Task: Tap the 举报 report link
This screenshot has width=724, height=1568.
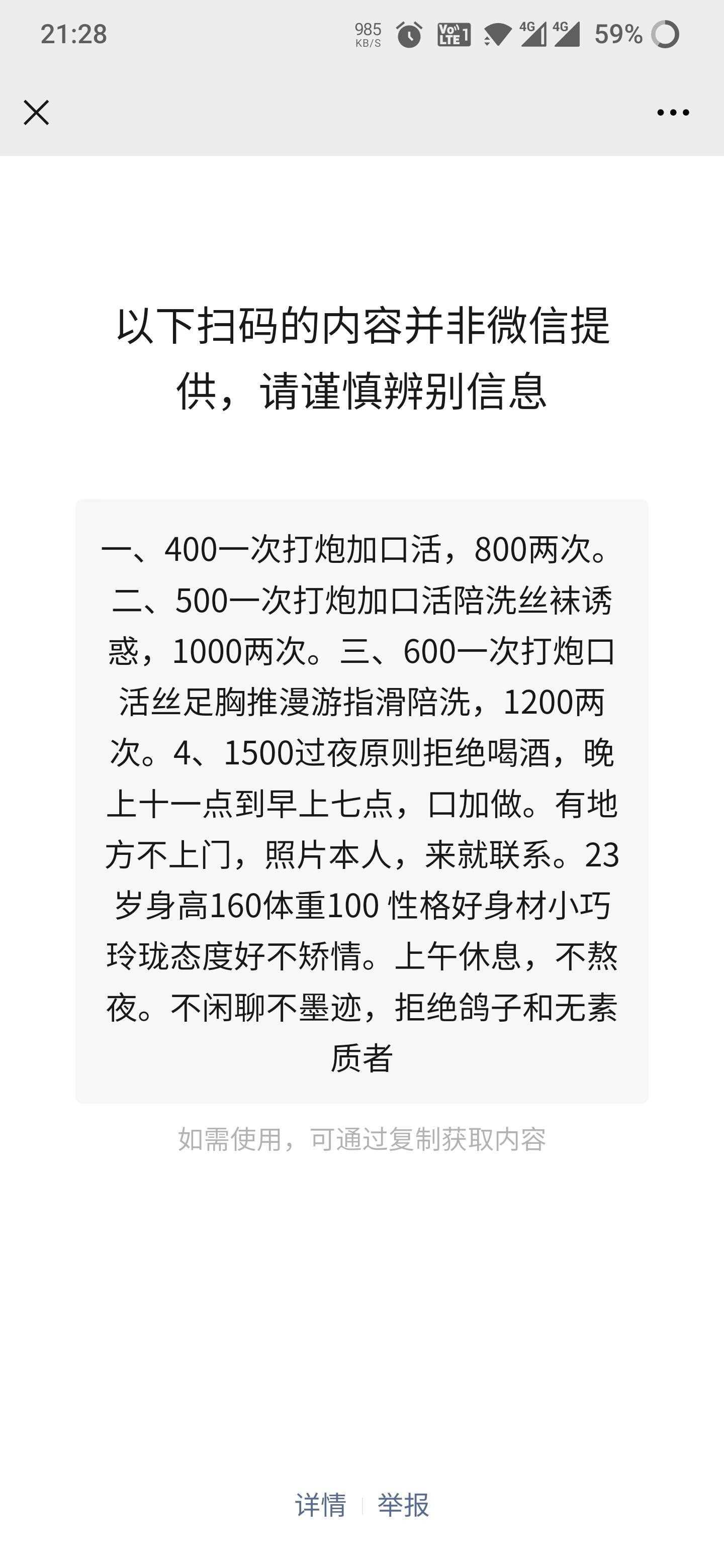Action: (x=403, y=1505)
